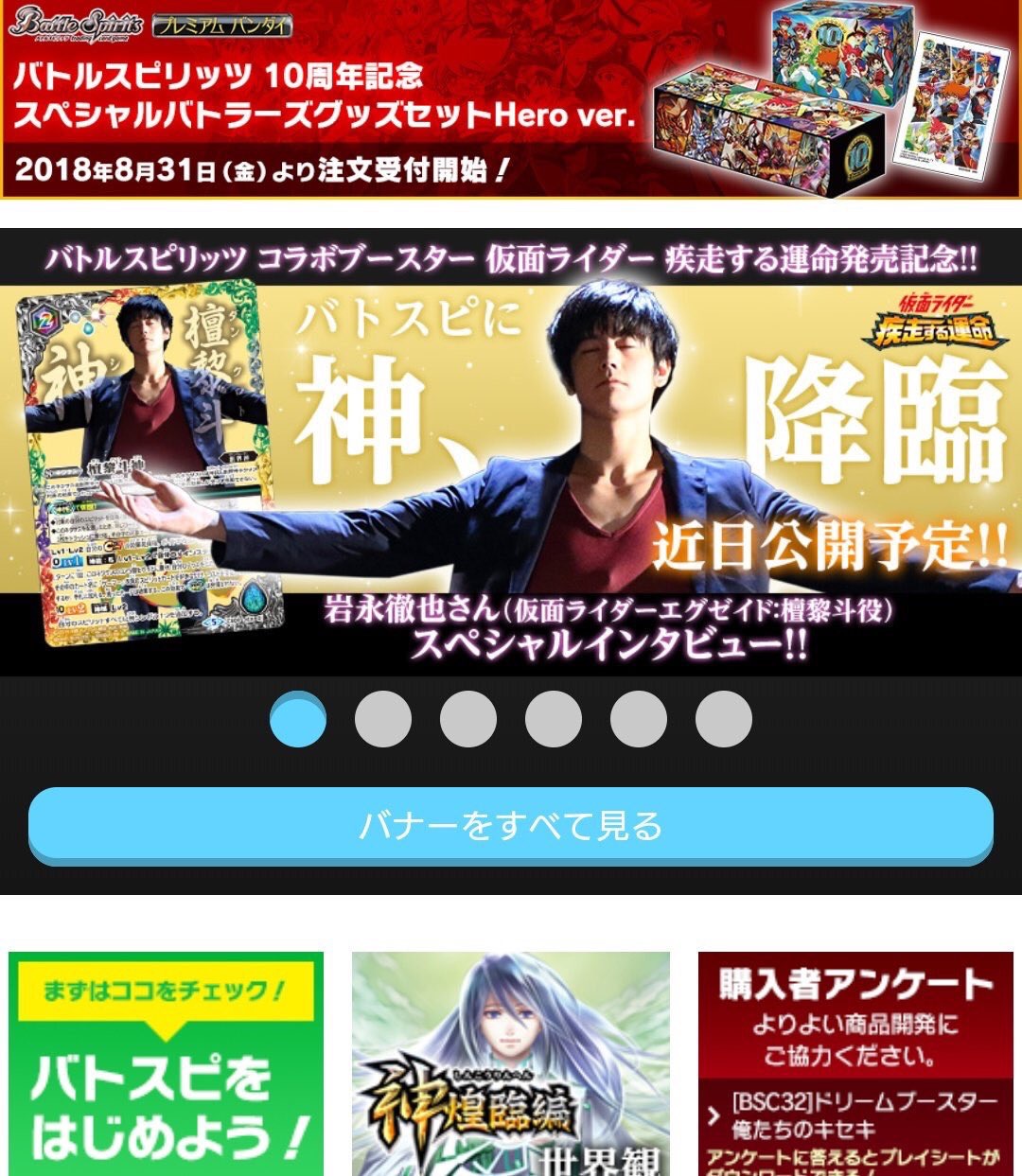Screen dimensions: 1022x1176
Task: Open the 神煌臨編 世界観 tile
Action: click(x=511, y=1064)
